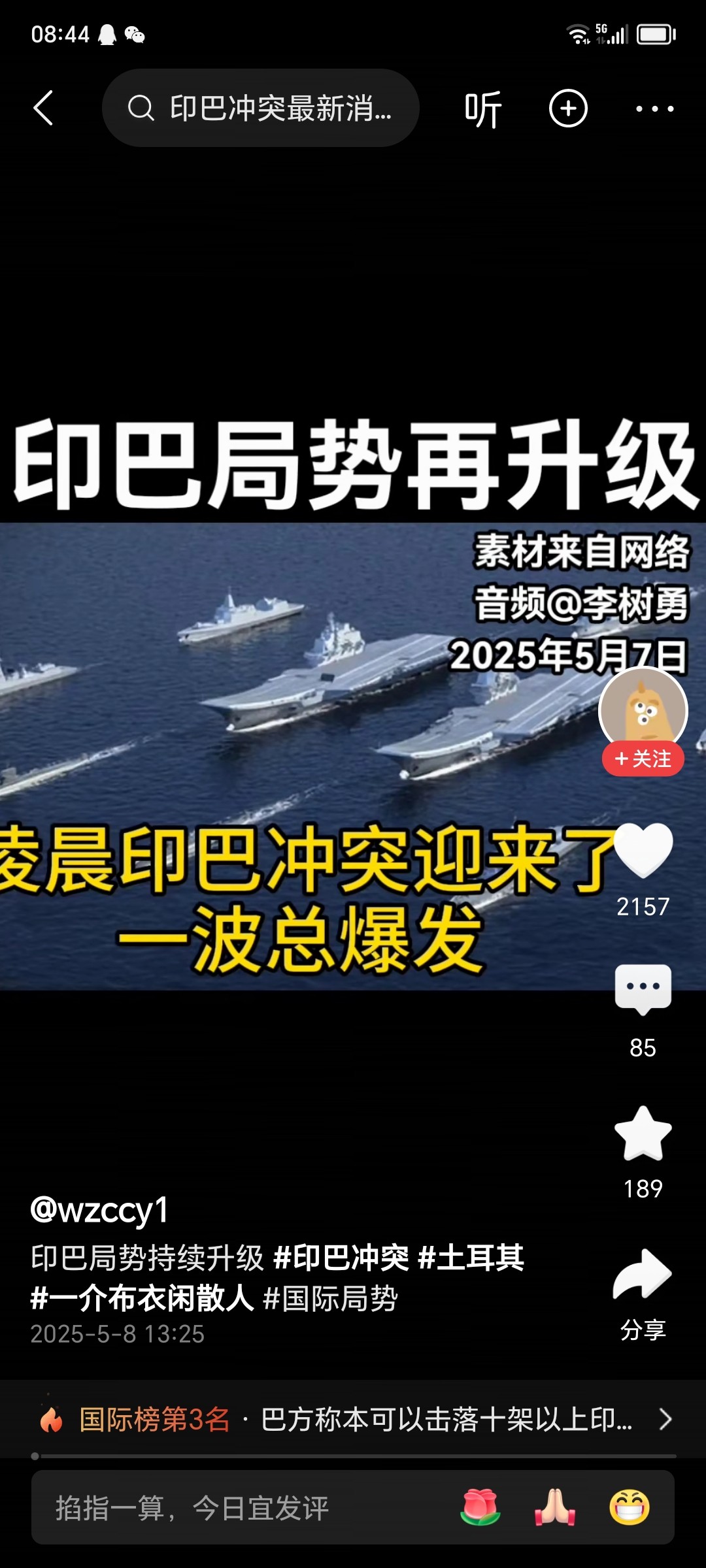This screenshot has width=706, height=1568.
Task: Open the #国际局势 hashtag
Action: (x=330, y=1298)
